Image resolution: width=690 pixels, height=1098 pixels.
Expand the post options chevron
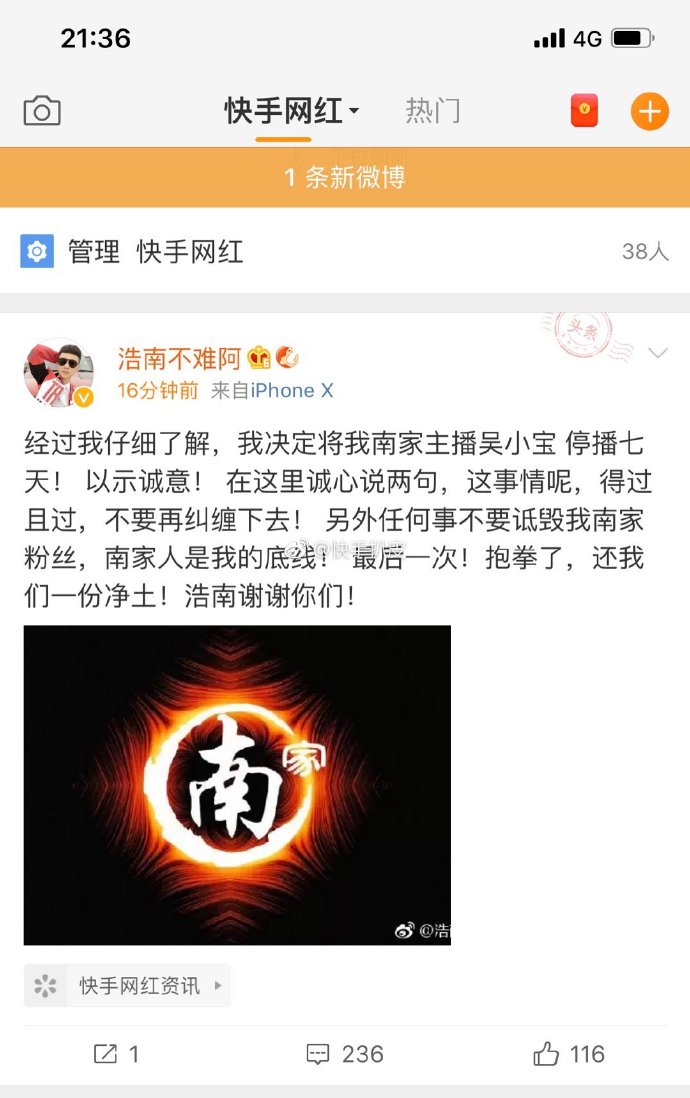coord(658,353)
